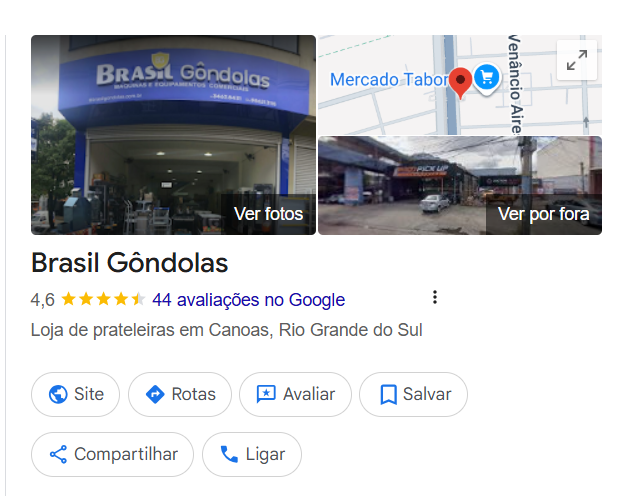
Task: Expand the map view
Action: [x=577, y=61]
